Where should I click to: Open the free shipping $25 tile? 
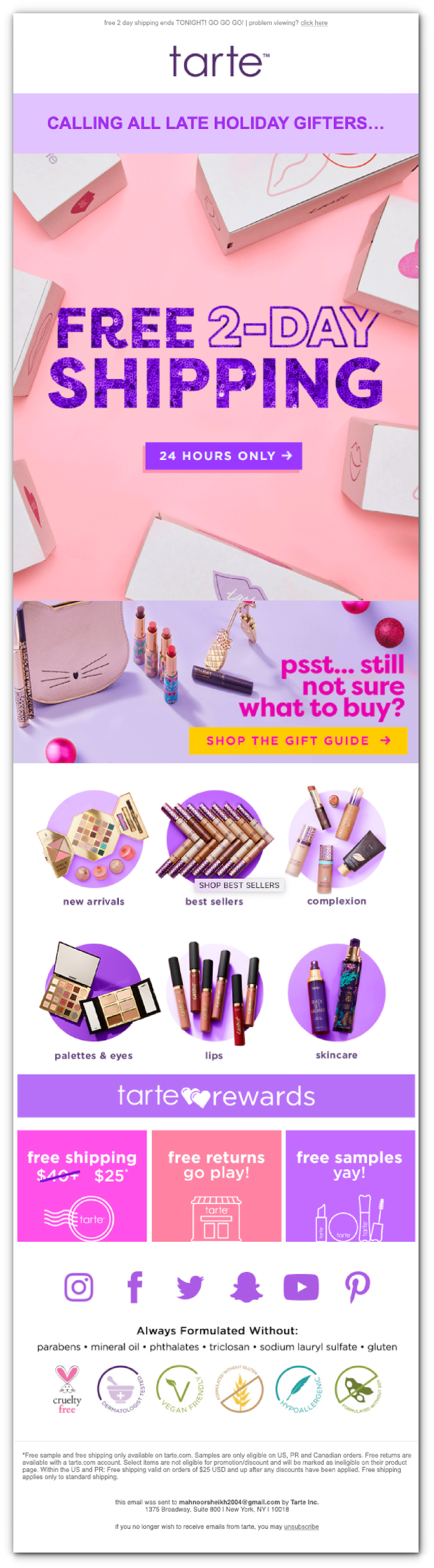(x=82, y=1186)
